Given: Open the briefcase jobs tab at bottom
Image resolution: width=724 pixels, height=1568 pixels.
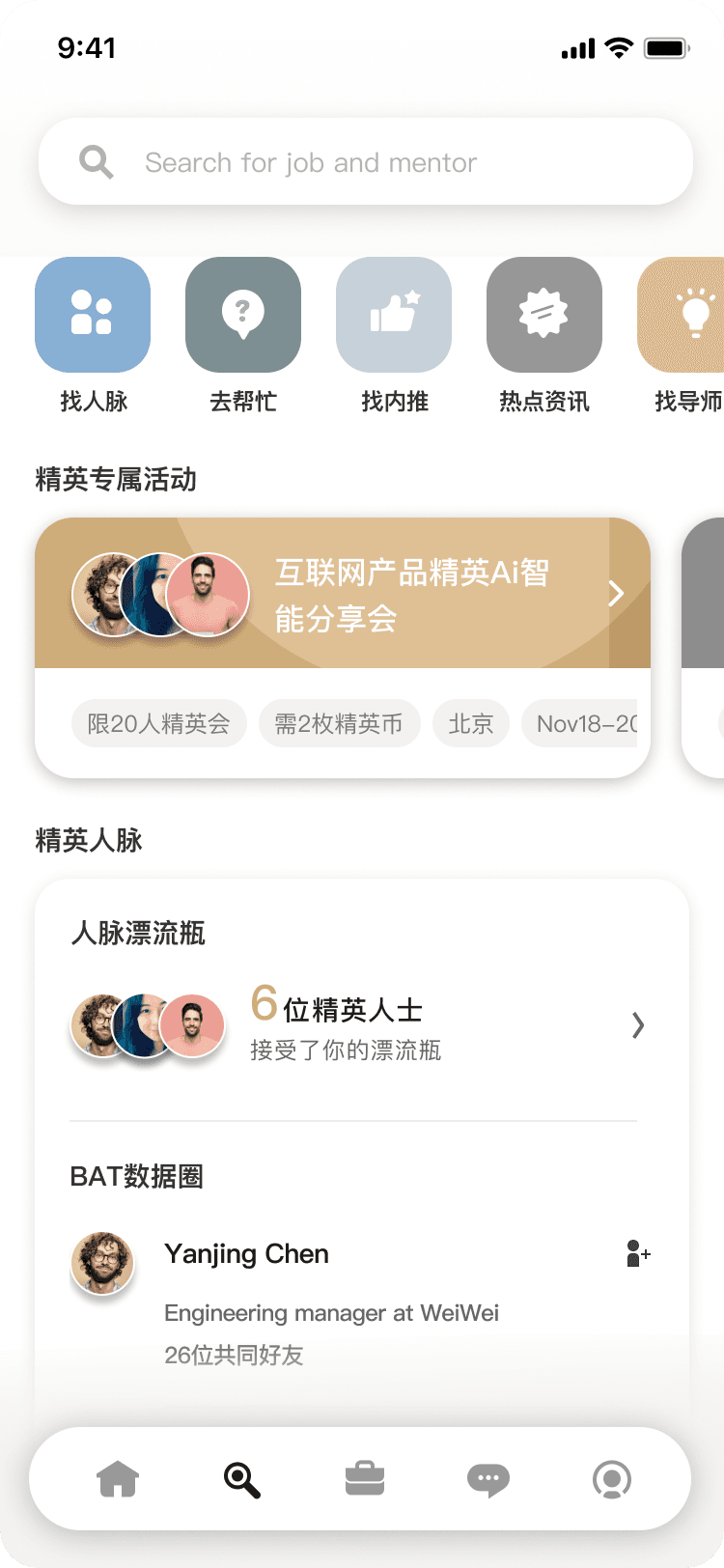Looking at the screenshot, I should (x=365, y=1478).
